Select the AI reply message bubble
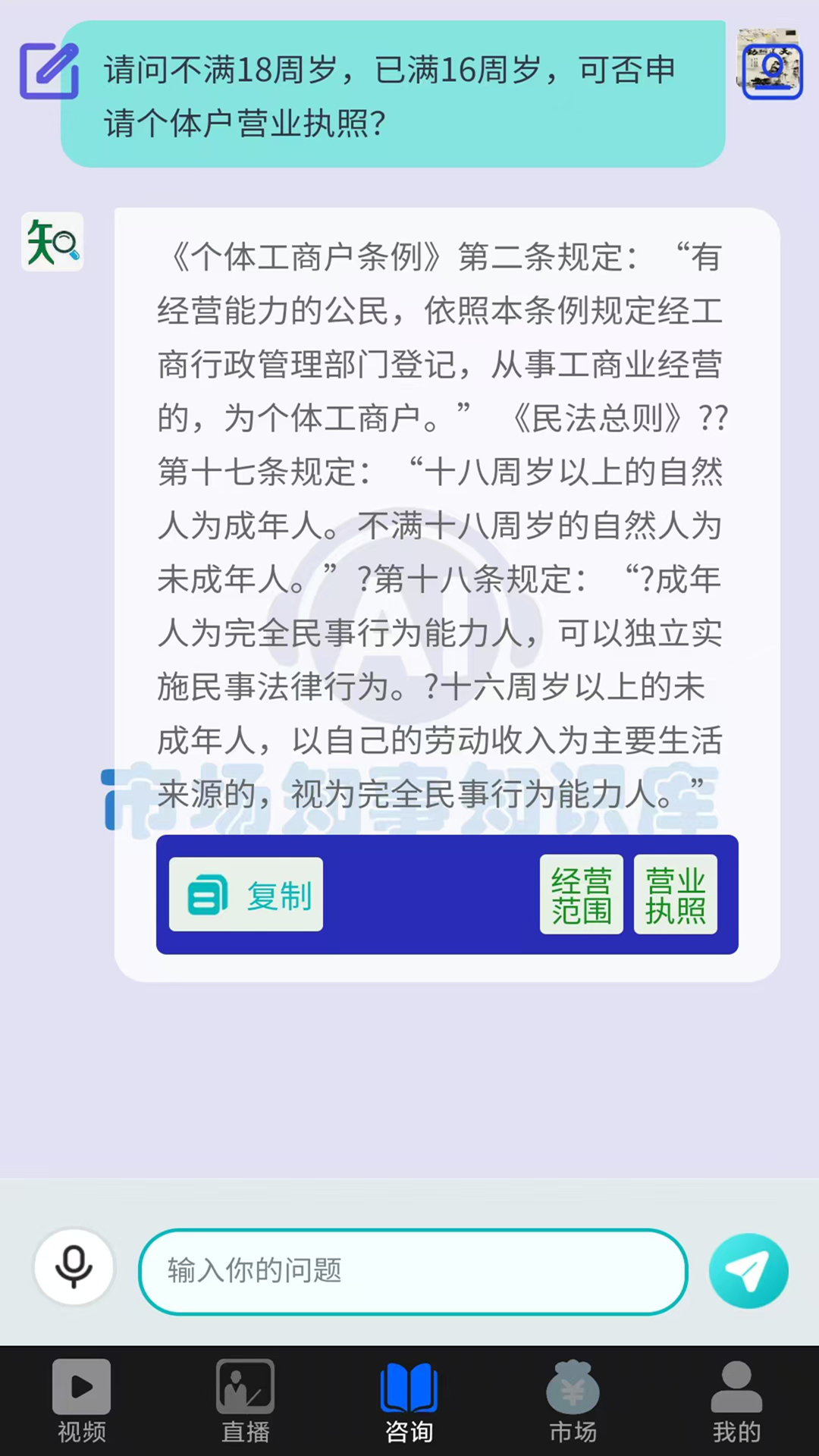819x1456 pixels. [446, 531]
